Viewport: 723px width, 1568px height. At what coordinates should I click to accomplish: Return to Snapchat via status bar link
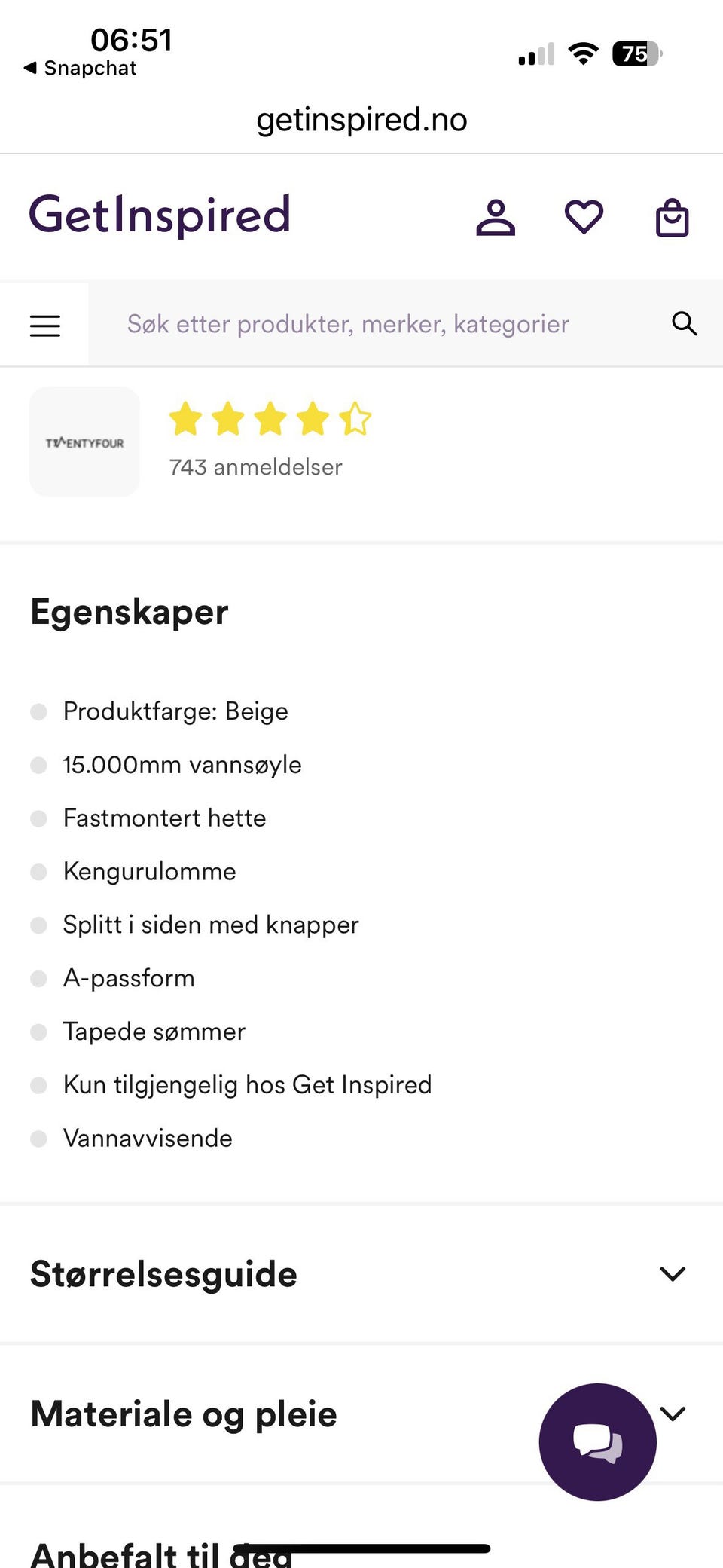point(78,67)
